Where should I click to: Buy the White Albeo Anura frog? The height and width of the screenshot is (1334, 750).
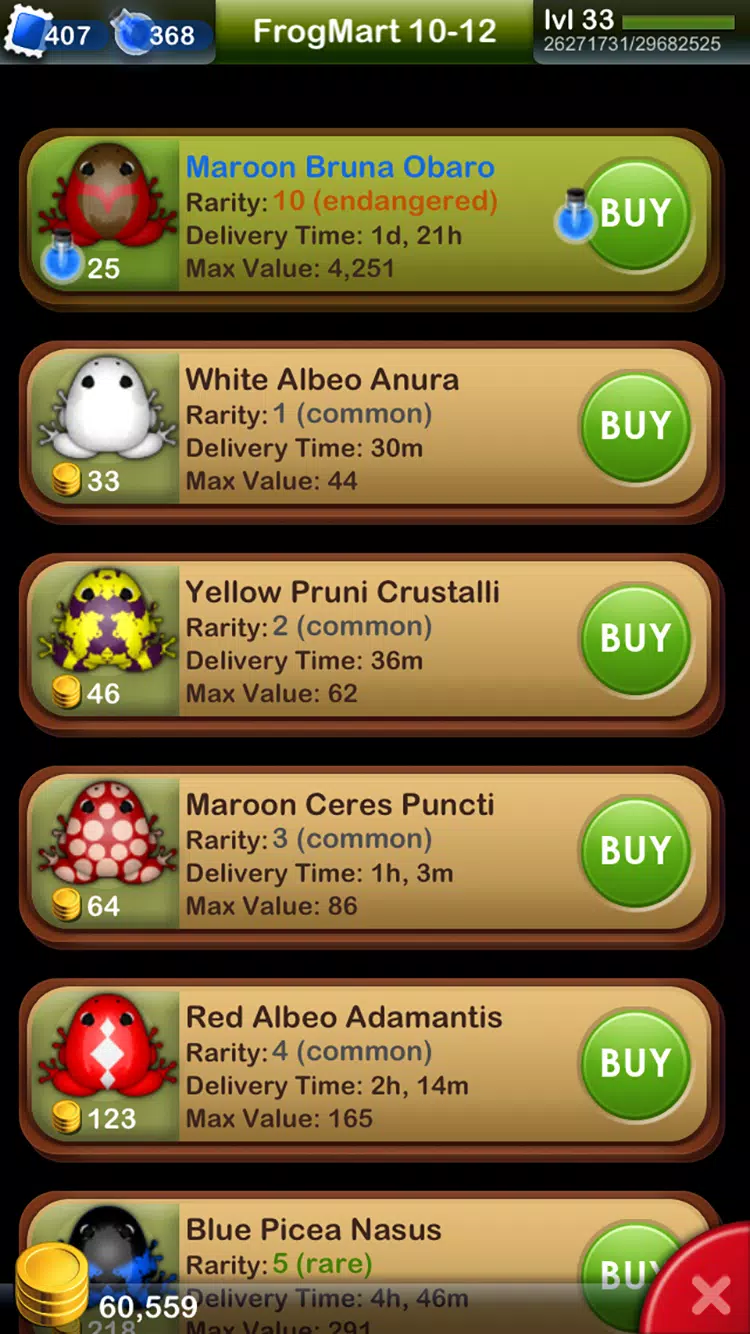click(634, 426)
